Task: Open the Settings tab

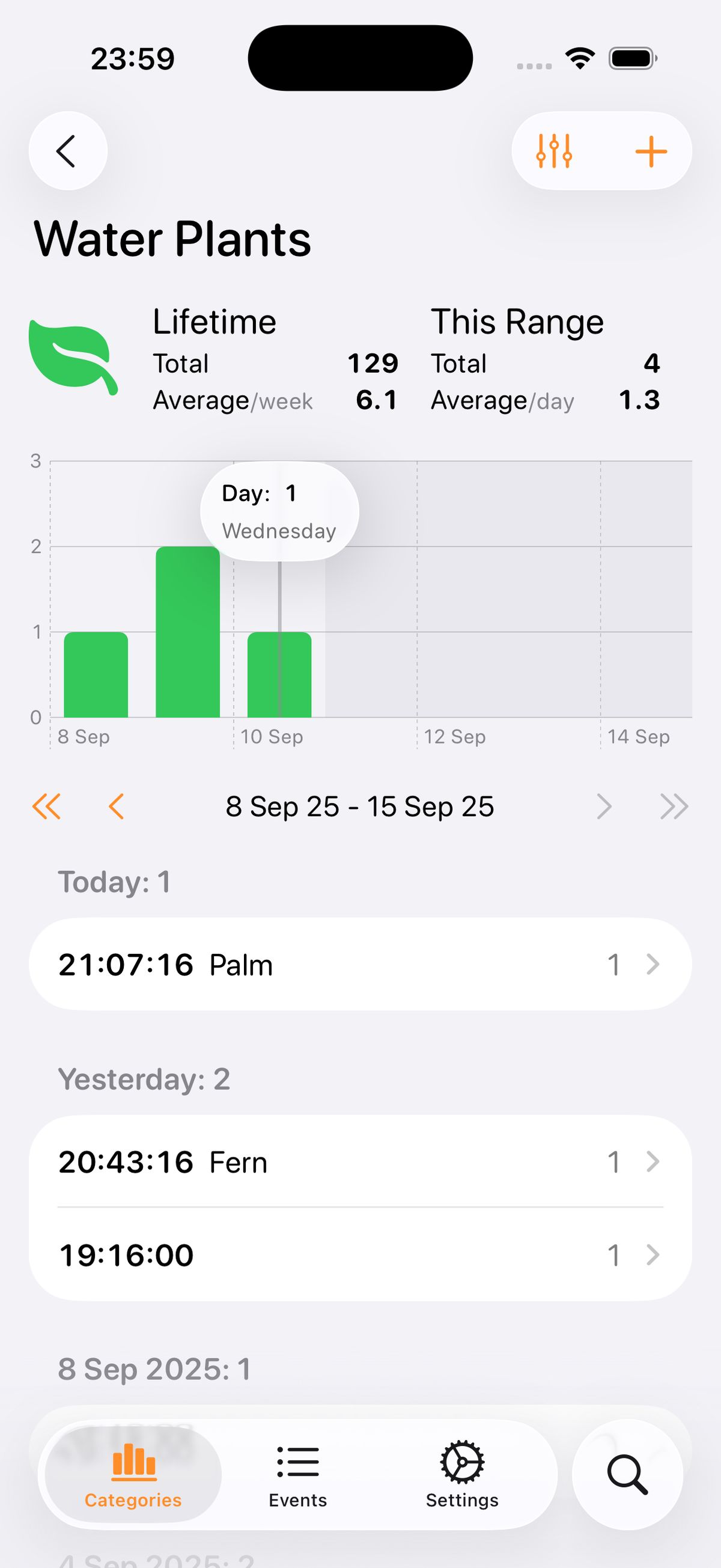Action: pyautogui.click(x=462, y=1474)
